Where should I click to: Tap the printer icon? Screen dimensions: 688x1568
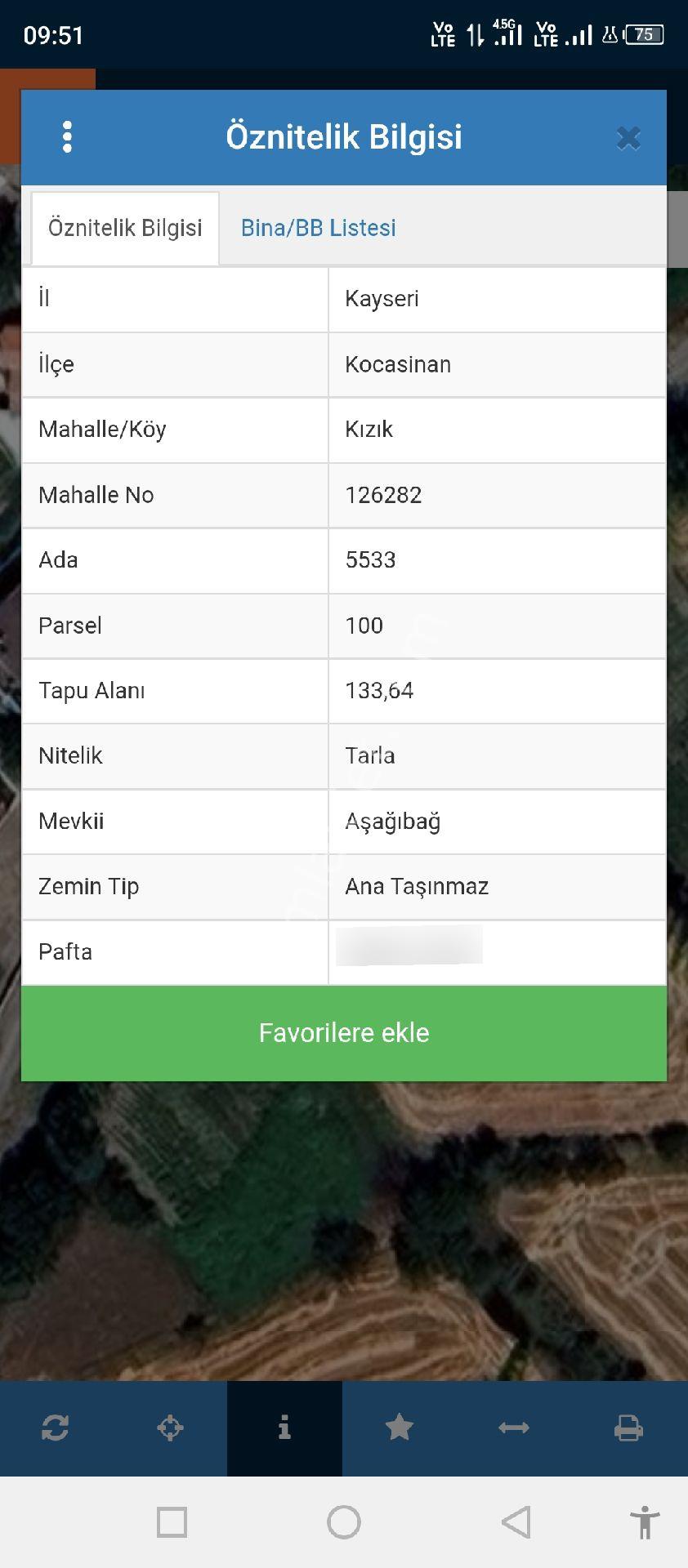(628, 1428)
